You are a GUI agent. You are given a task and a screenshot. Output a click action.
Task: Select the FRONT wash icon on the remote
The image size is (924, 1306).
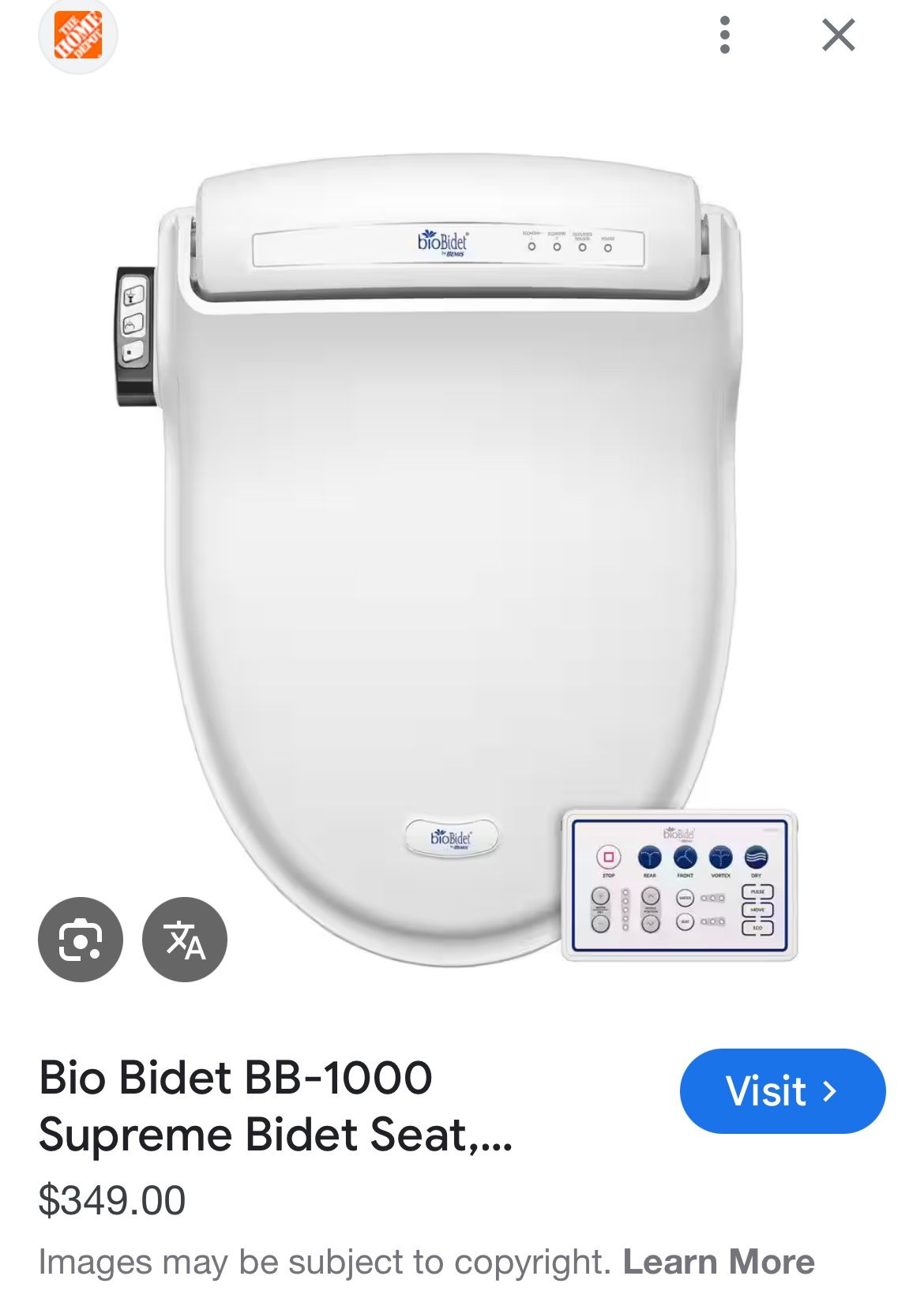[x=686, y=857]
